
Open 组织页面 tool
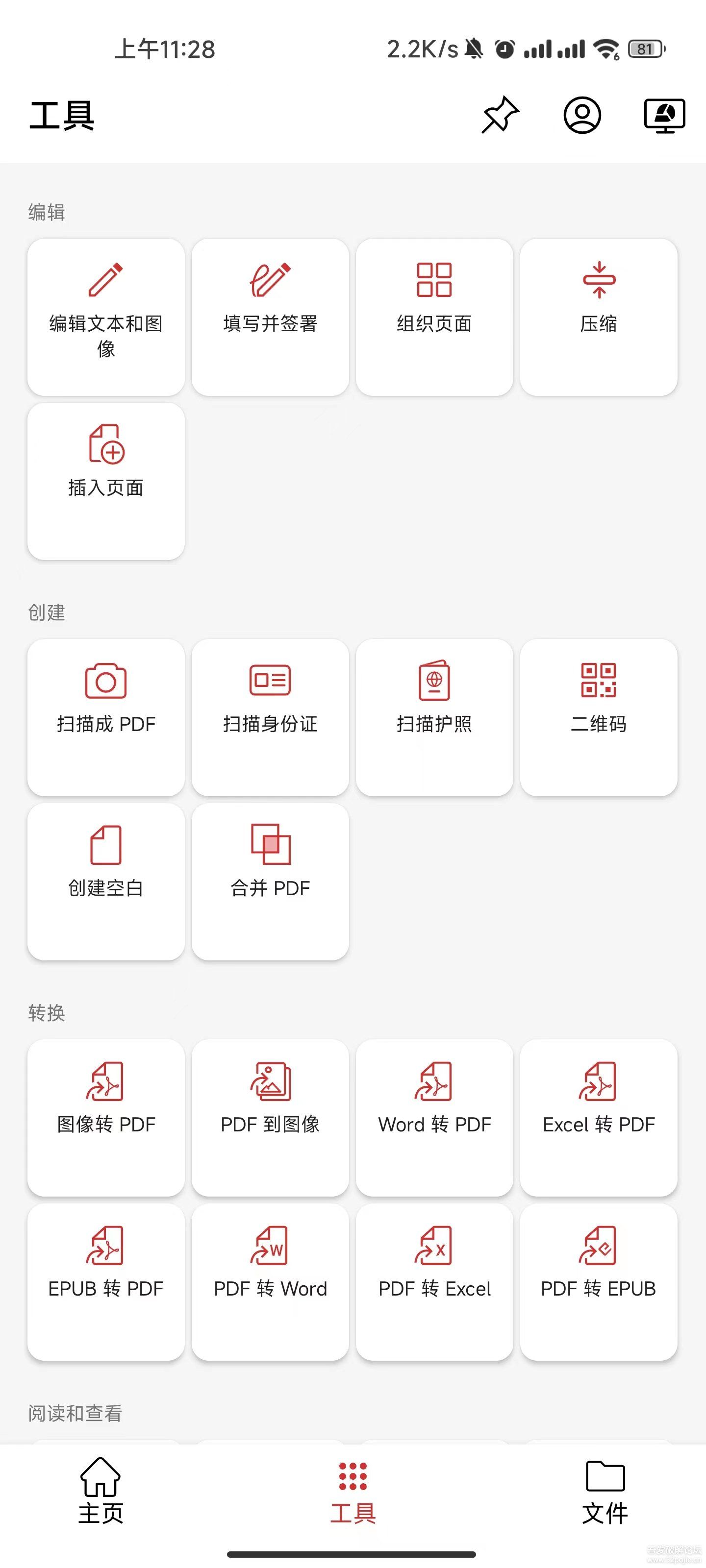click(x=434, y=317)
